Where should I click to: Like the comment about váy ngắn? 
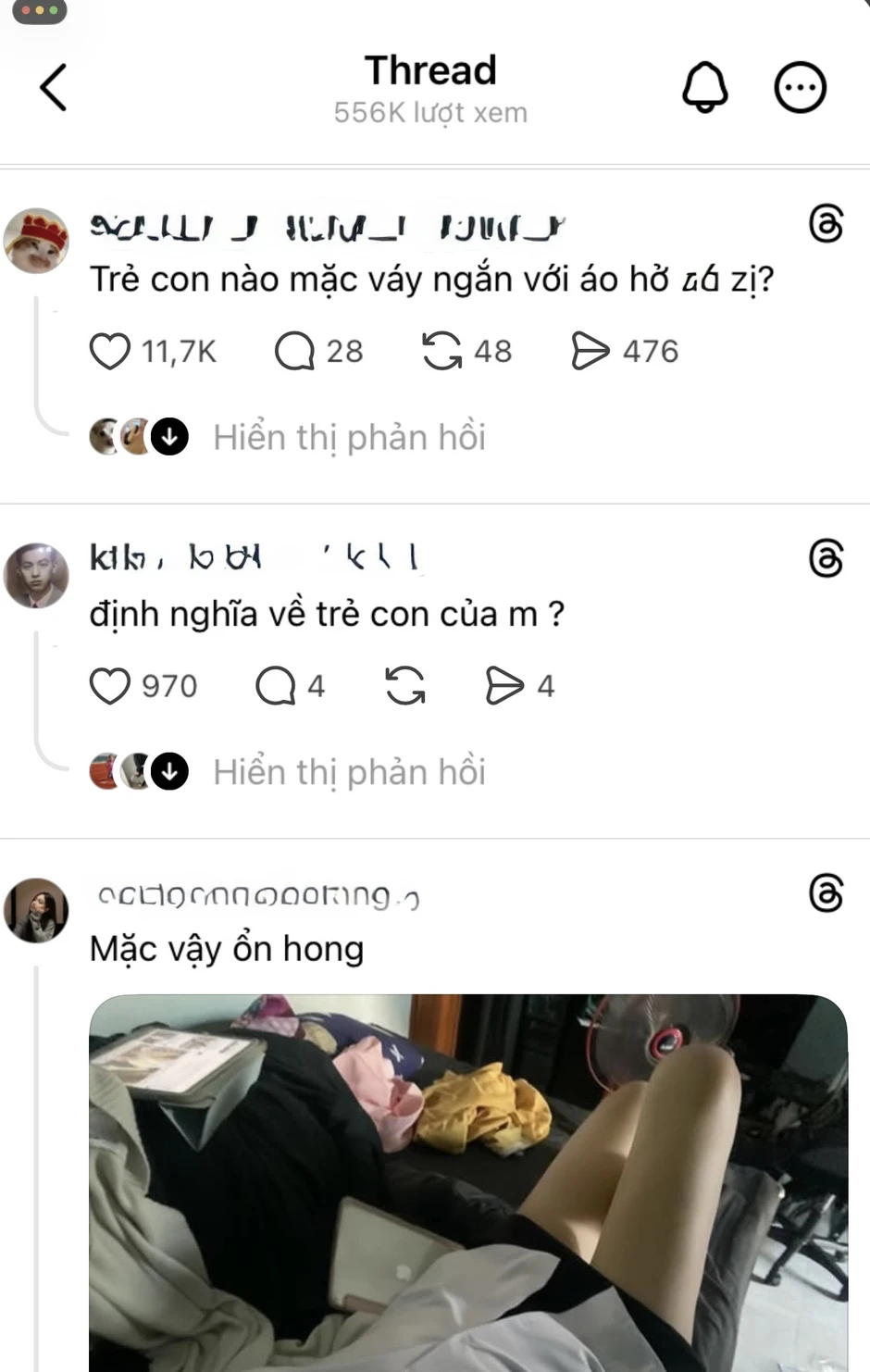click(110, 351)
